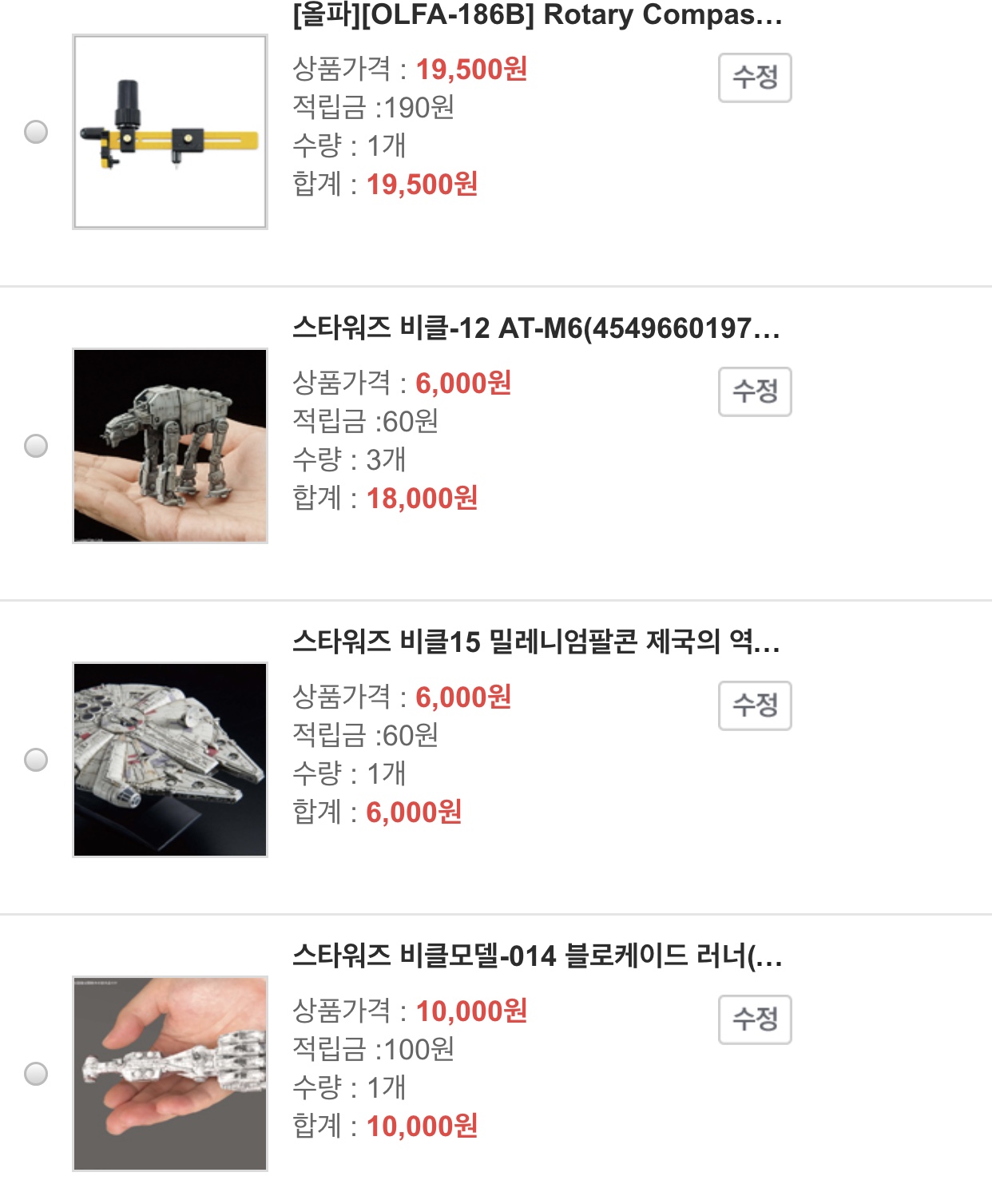
Task: Open OLFA Rotary Compass product image
Action: [x=170, y=132]
